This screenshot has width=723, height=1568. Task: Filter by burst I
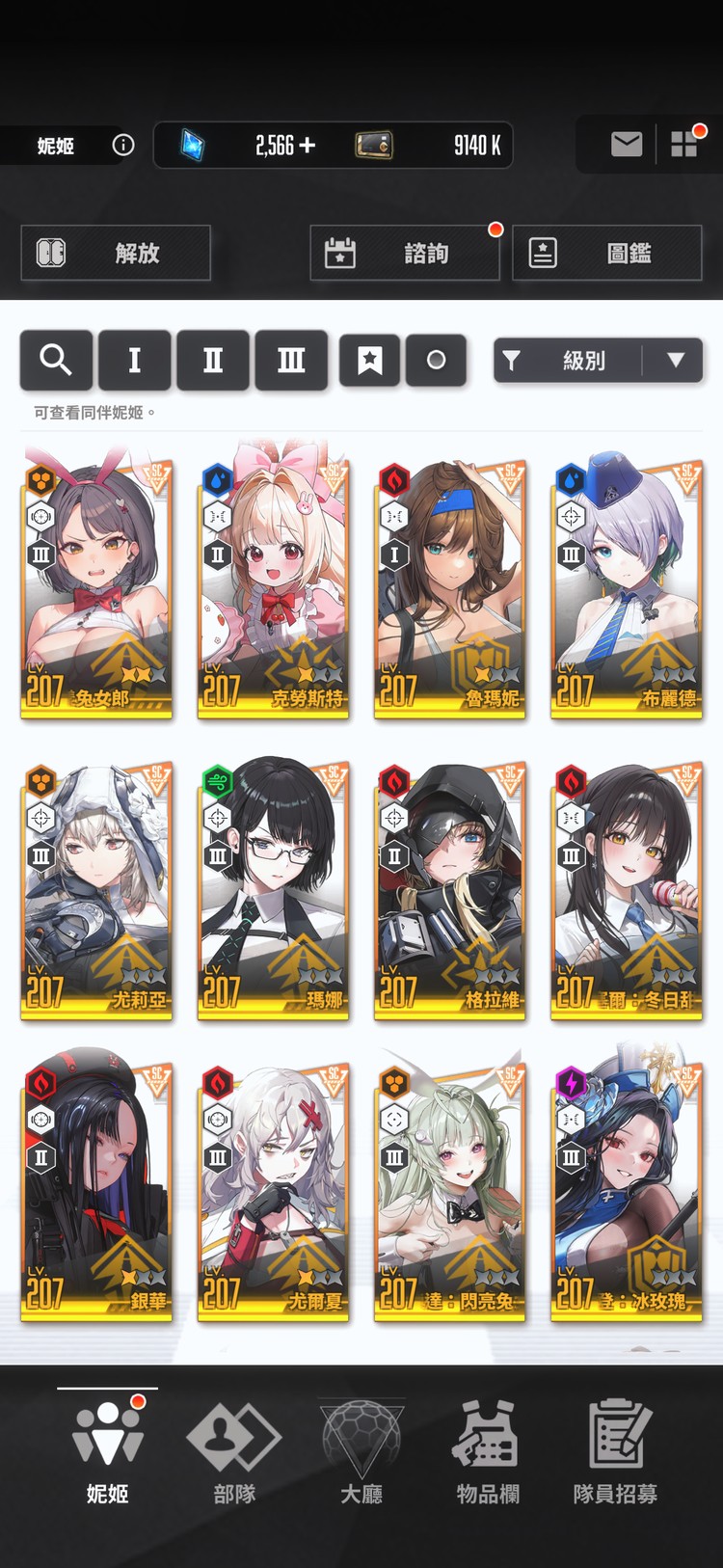point(134,360)
